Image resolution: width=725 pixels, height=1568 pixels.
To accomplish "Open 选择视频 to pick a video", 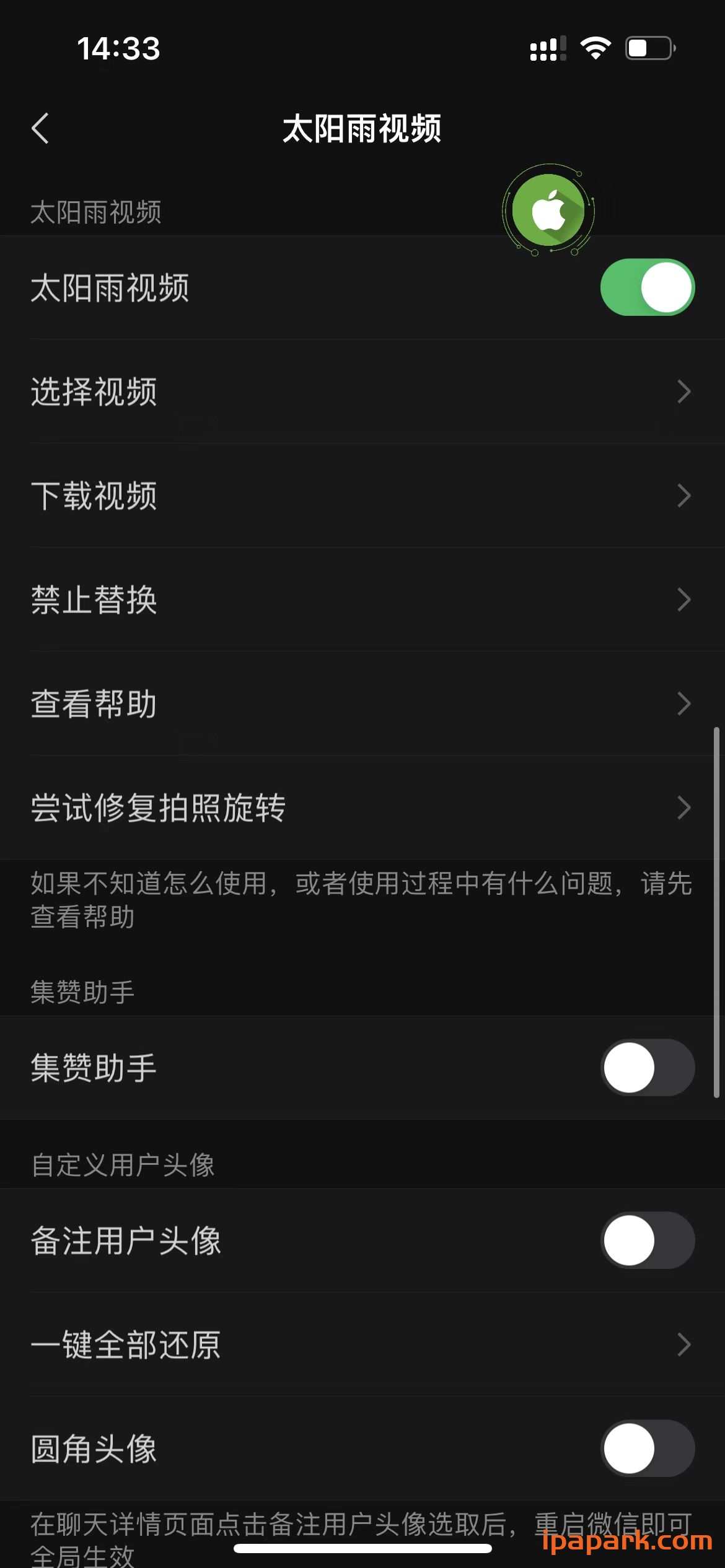I will tap(362, 392).
